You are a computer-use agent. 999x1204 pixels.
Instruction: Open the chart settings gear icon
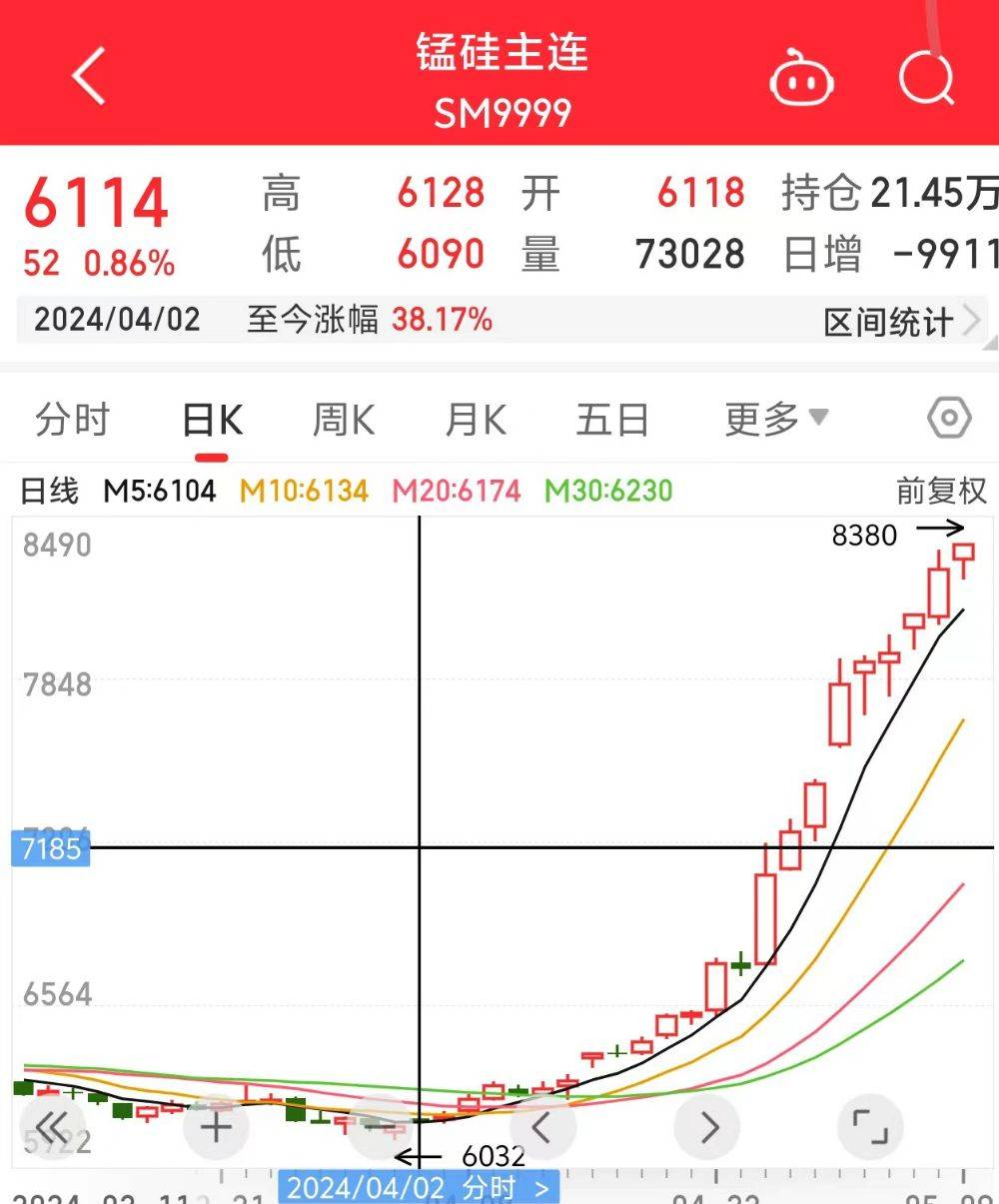[948, 418]
